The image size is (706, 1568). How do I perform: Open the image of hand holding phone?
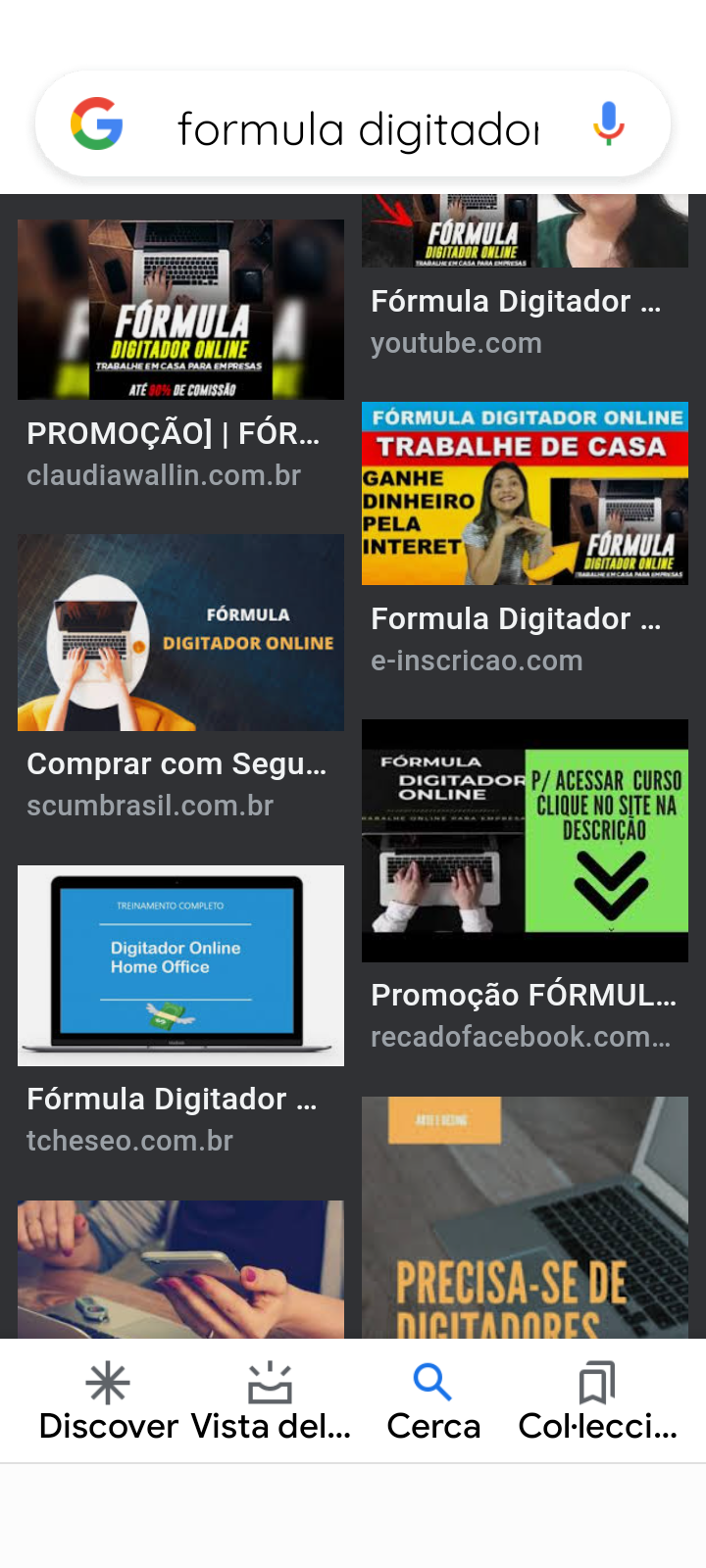180,1269
